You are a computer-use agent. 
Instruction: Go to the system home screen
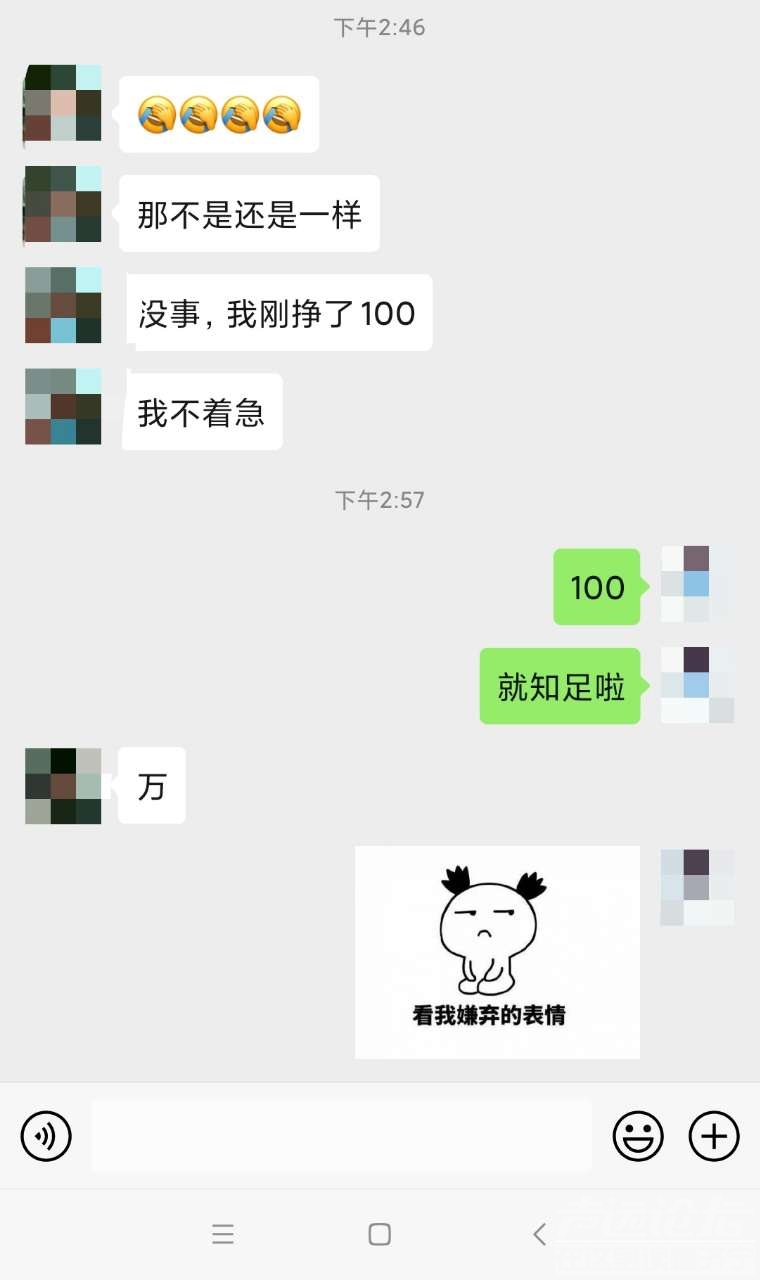380,1234
